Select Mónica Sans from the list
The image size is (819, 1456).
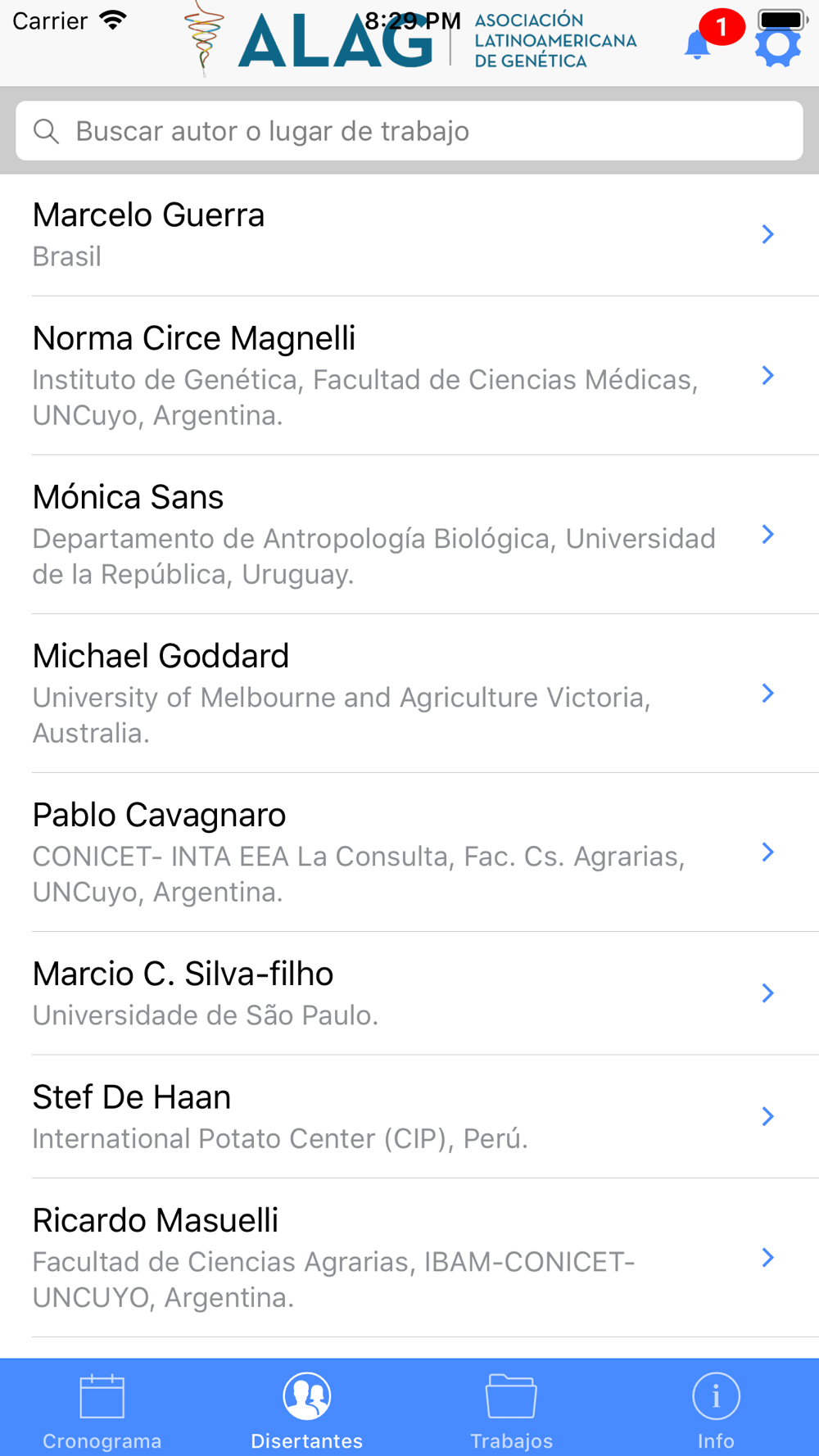click(409, 535)
